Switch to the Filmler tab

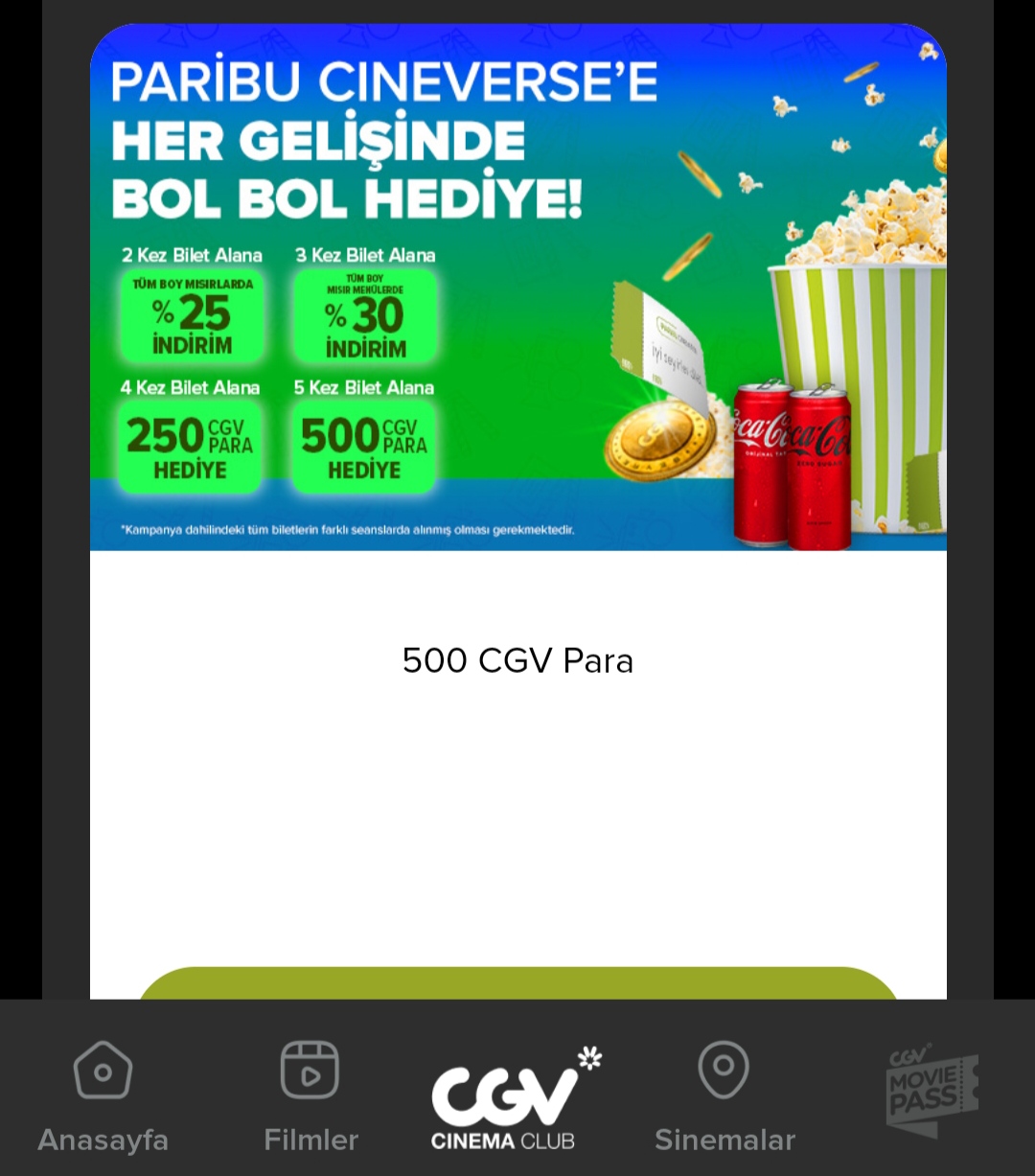[x=310, y=1096]
